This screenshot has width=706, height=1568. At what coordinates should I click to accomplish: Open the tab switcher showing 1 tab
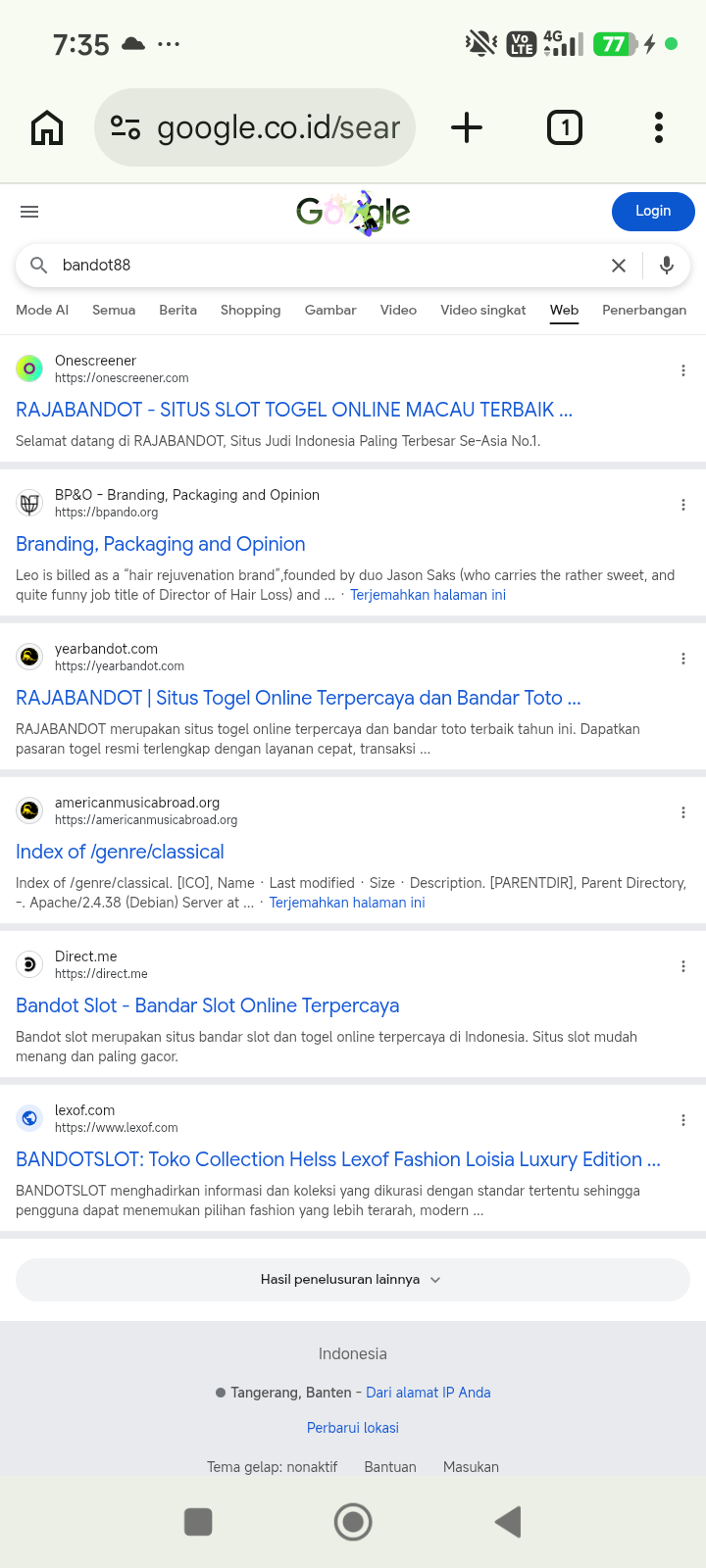click(565, 127)
